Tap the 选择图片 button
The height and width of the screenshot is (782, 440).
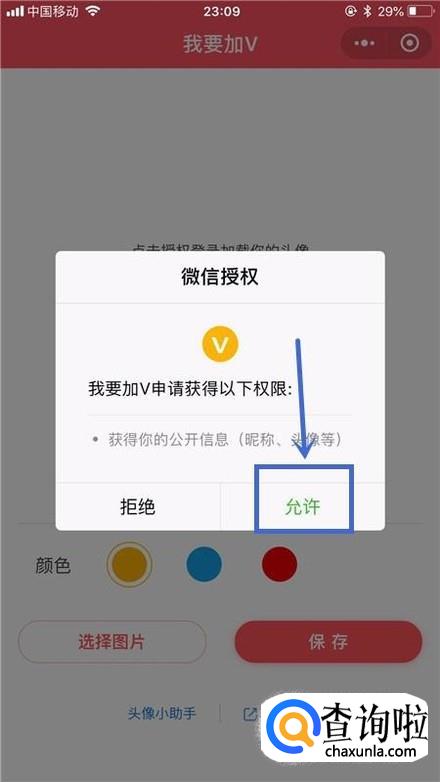click(x=112, y=641)
